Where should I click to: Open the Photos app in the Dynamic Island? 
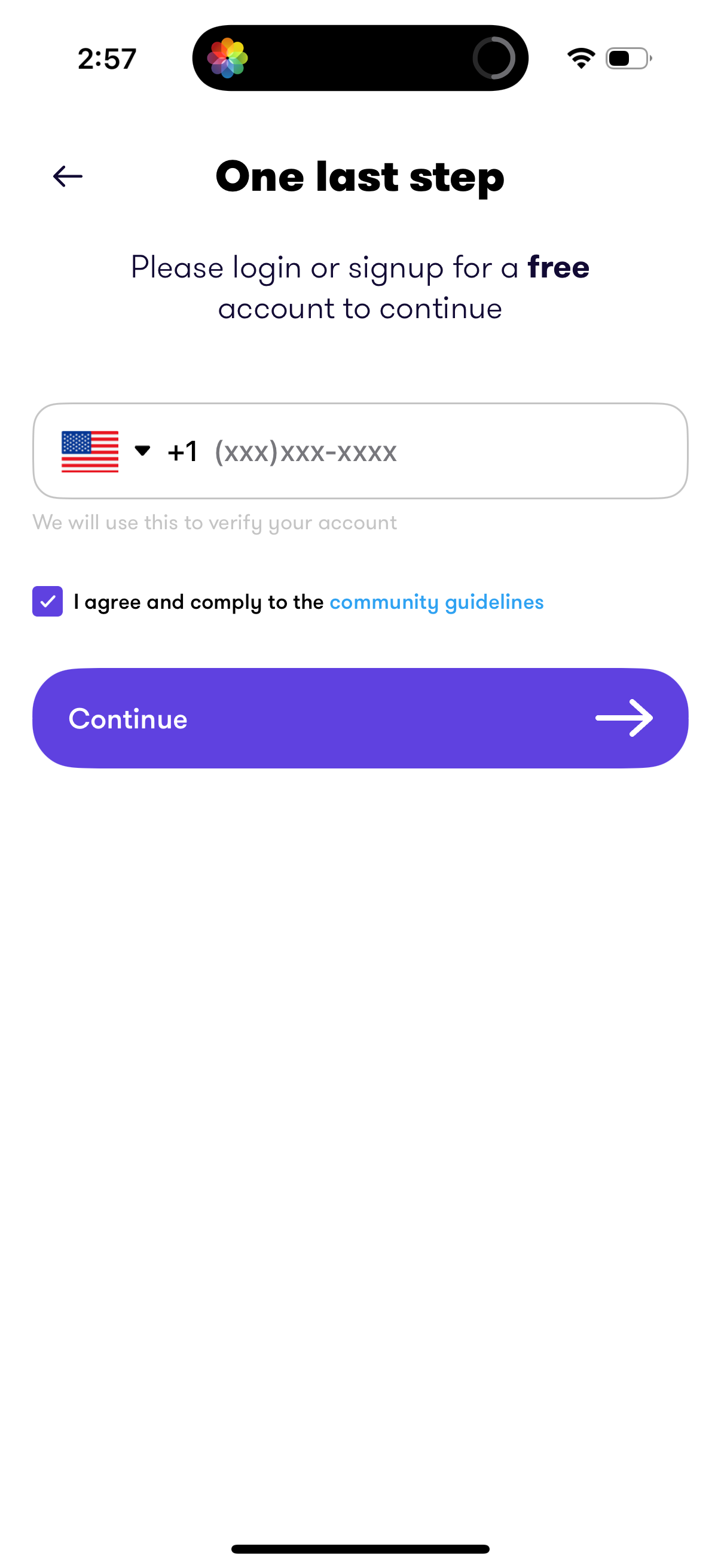tap(227, 57)
